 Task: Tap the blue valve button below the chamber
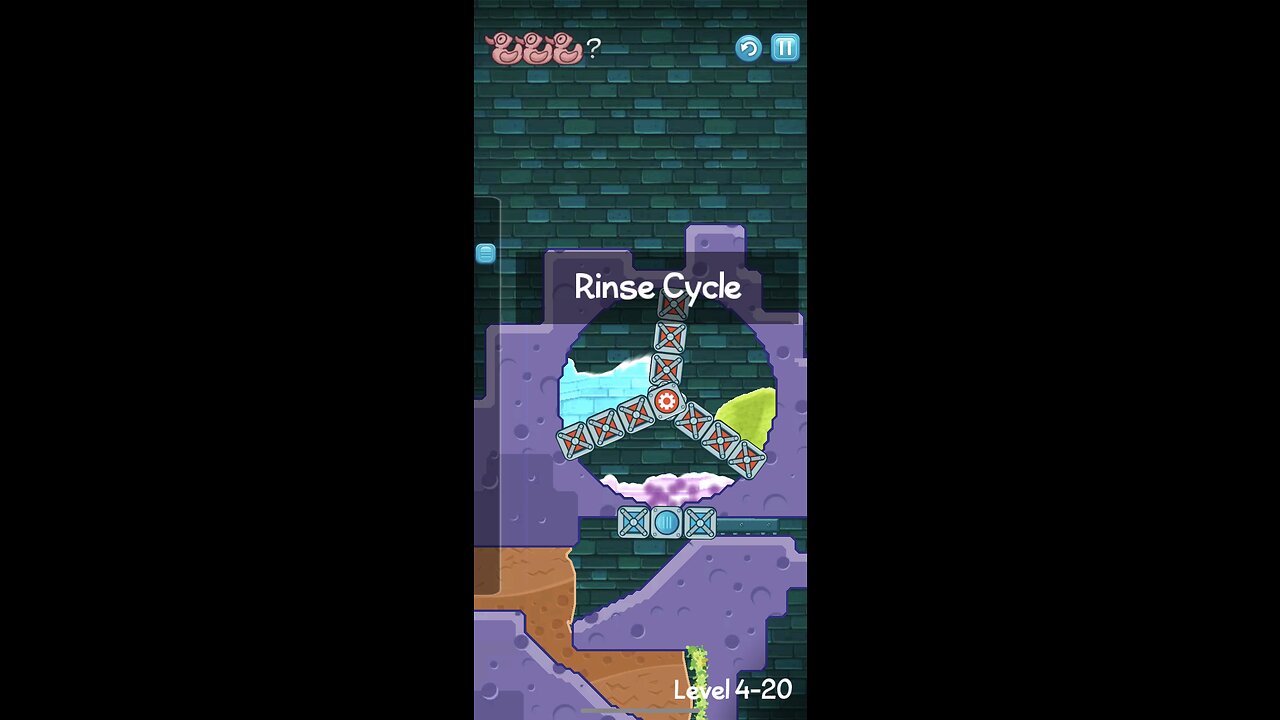pos(667,522)
